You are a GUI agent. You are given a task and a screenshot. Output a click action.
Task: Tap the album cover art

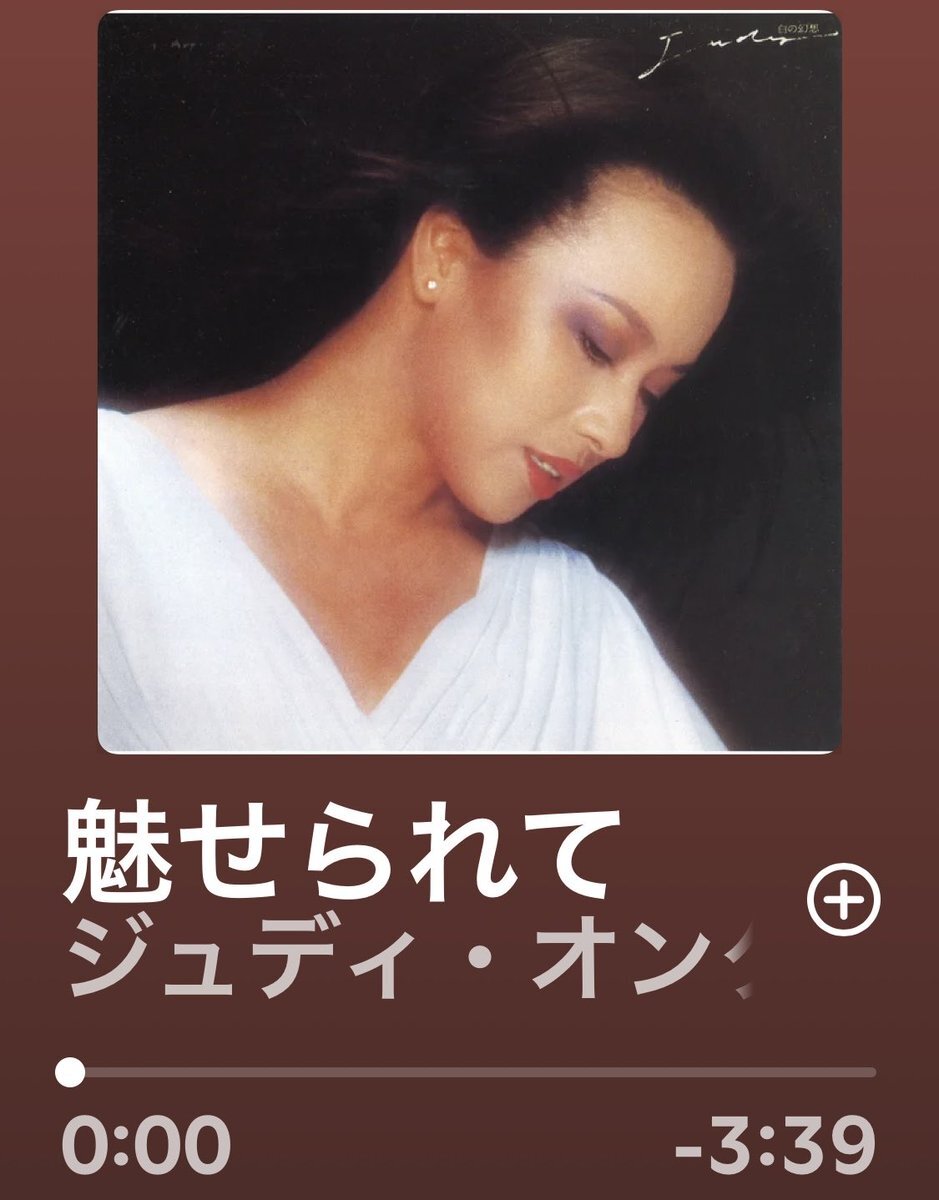(x=469, y=382)
